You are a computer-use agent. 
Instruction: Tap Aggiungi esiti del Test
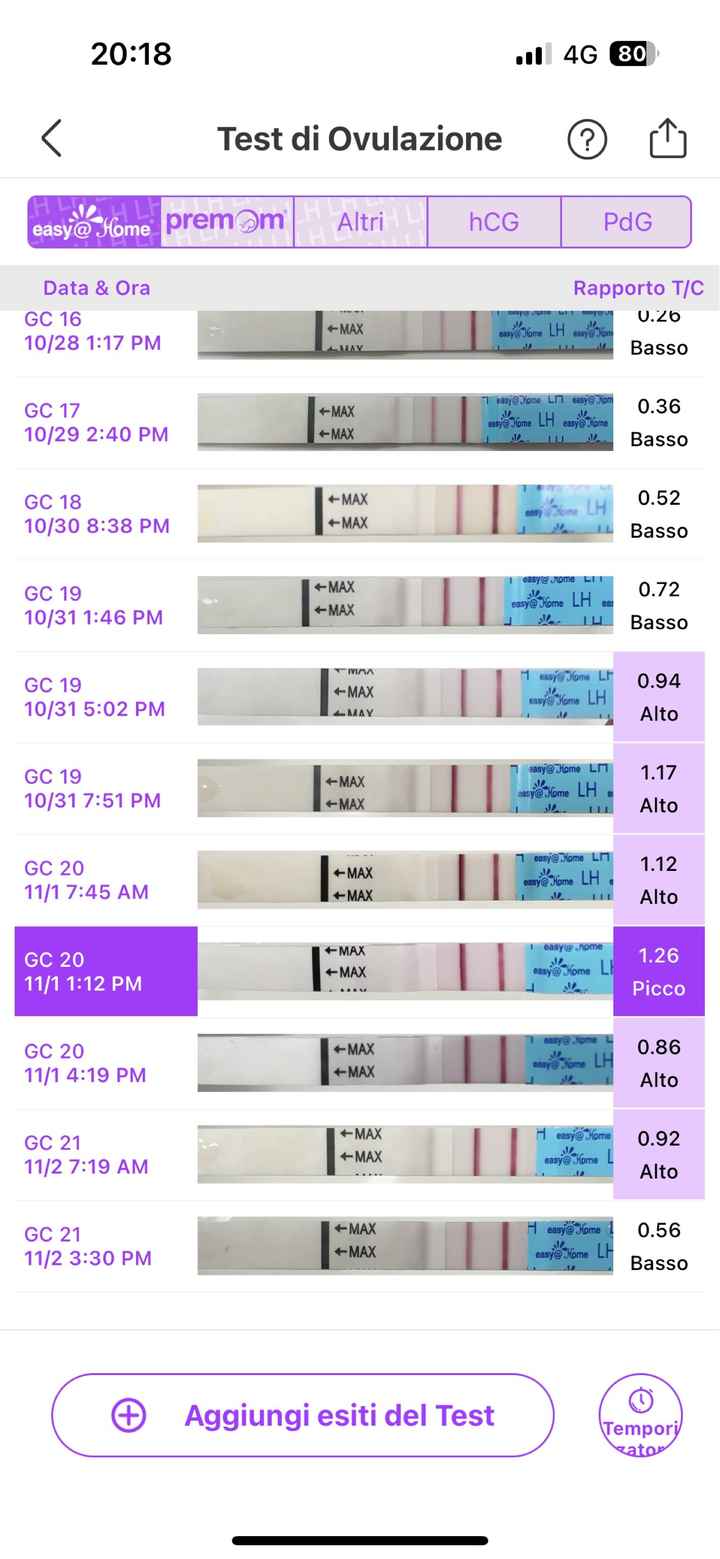click(x=302, y=1415)
